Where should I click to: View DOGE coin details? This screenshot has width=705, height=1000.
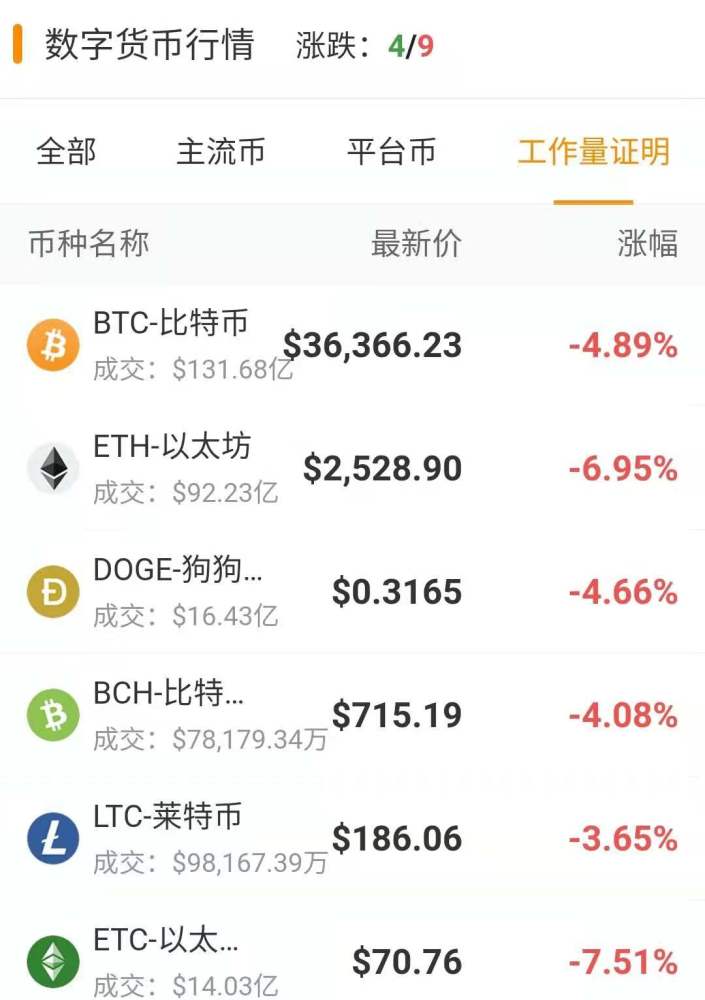point(352,592)
